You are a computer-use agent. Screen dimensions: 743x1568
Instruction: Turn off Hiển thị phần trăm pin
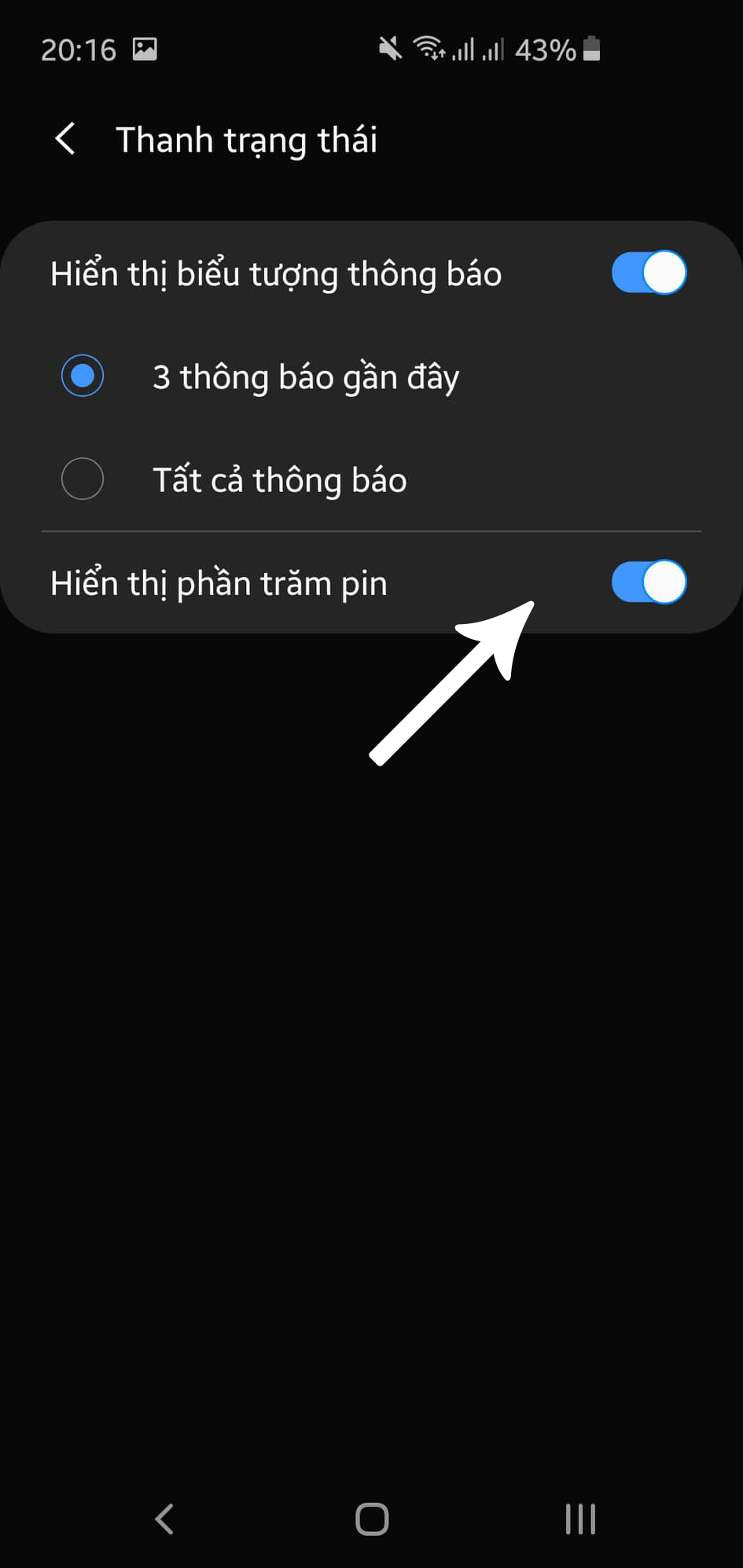pos(649,582)
